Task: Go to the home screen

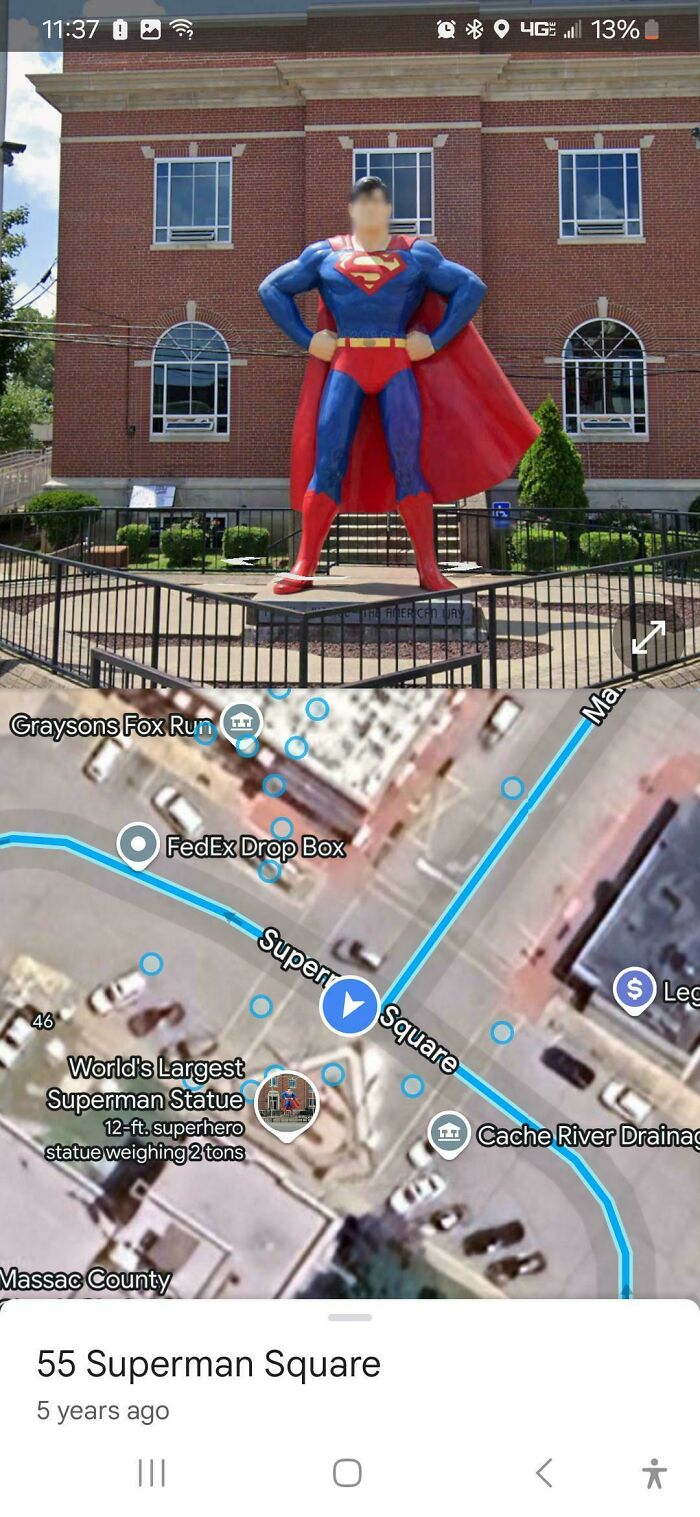Action: (x=347, y=1472)
